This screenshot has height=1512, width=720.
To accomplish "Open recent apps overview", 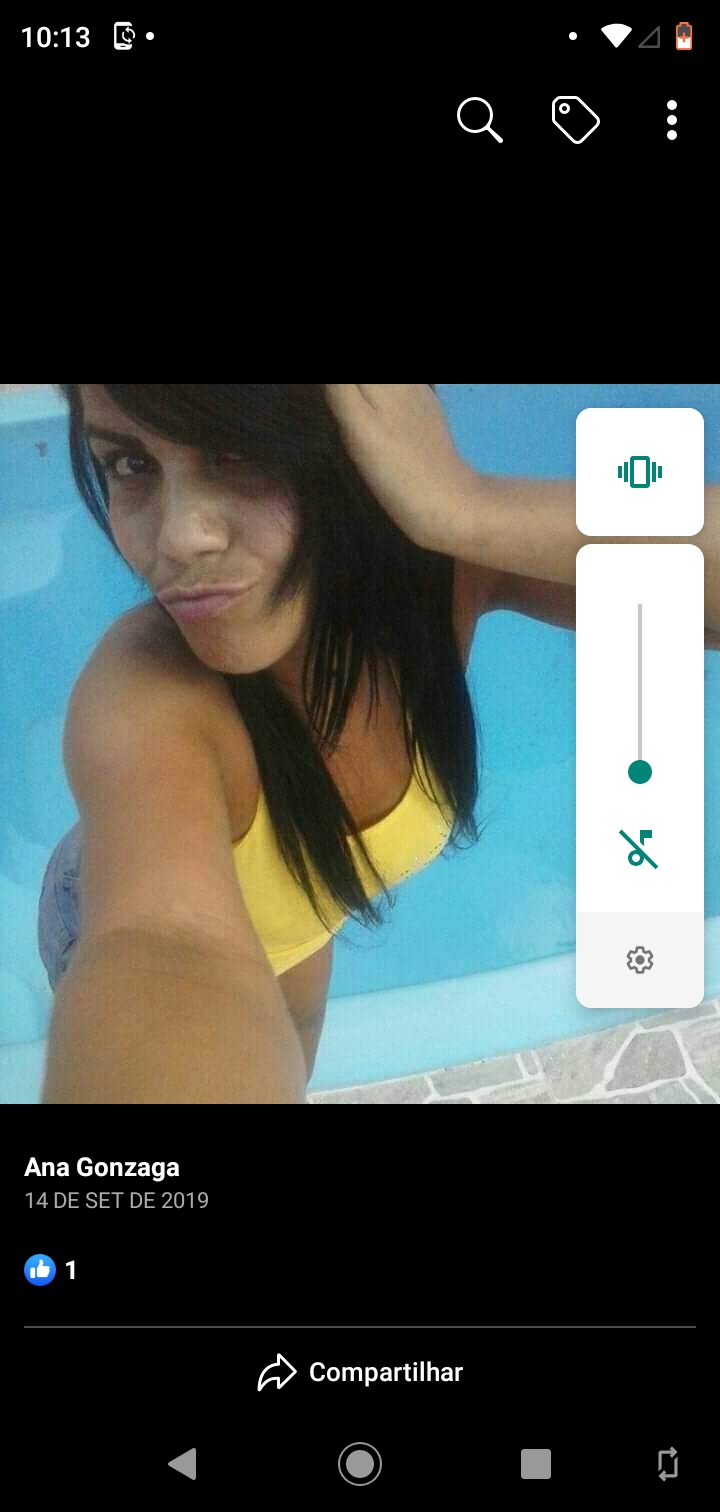I will click(x=536, y=1464).
